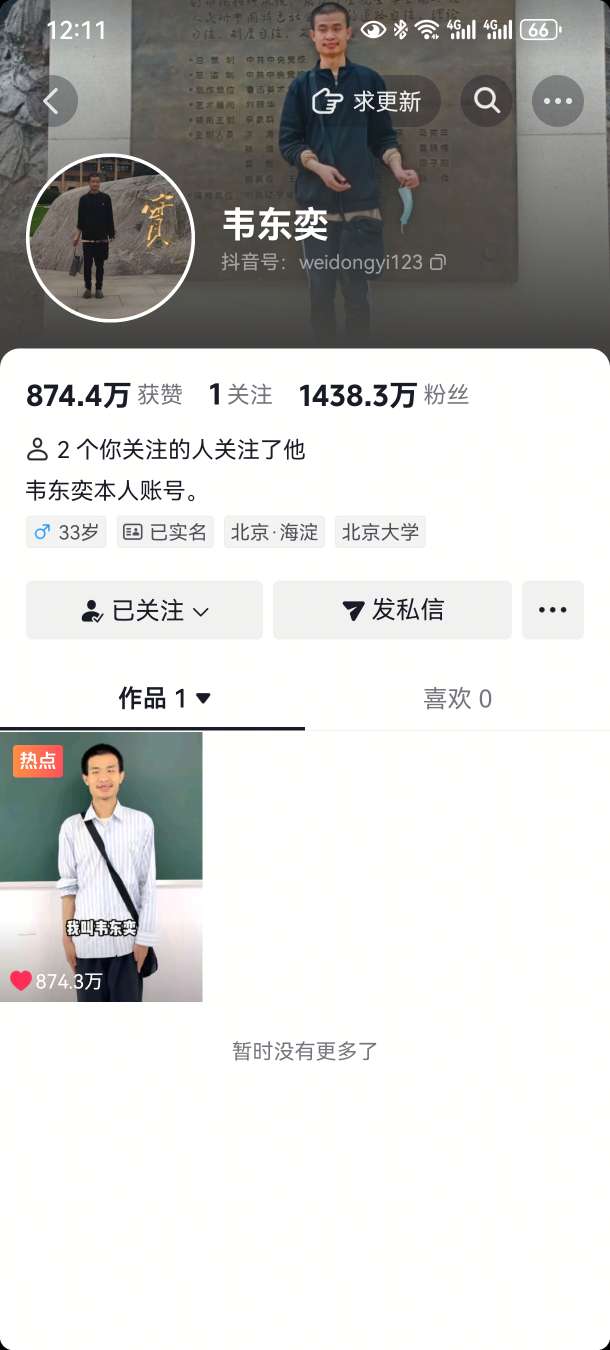This screenshot has height=1350, width=610.
Task: Switch to the 喜欢 0 tab
Action: click(458, 698)
